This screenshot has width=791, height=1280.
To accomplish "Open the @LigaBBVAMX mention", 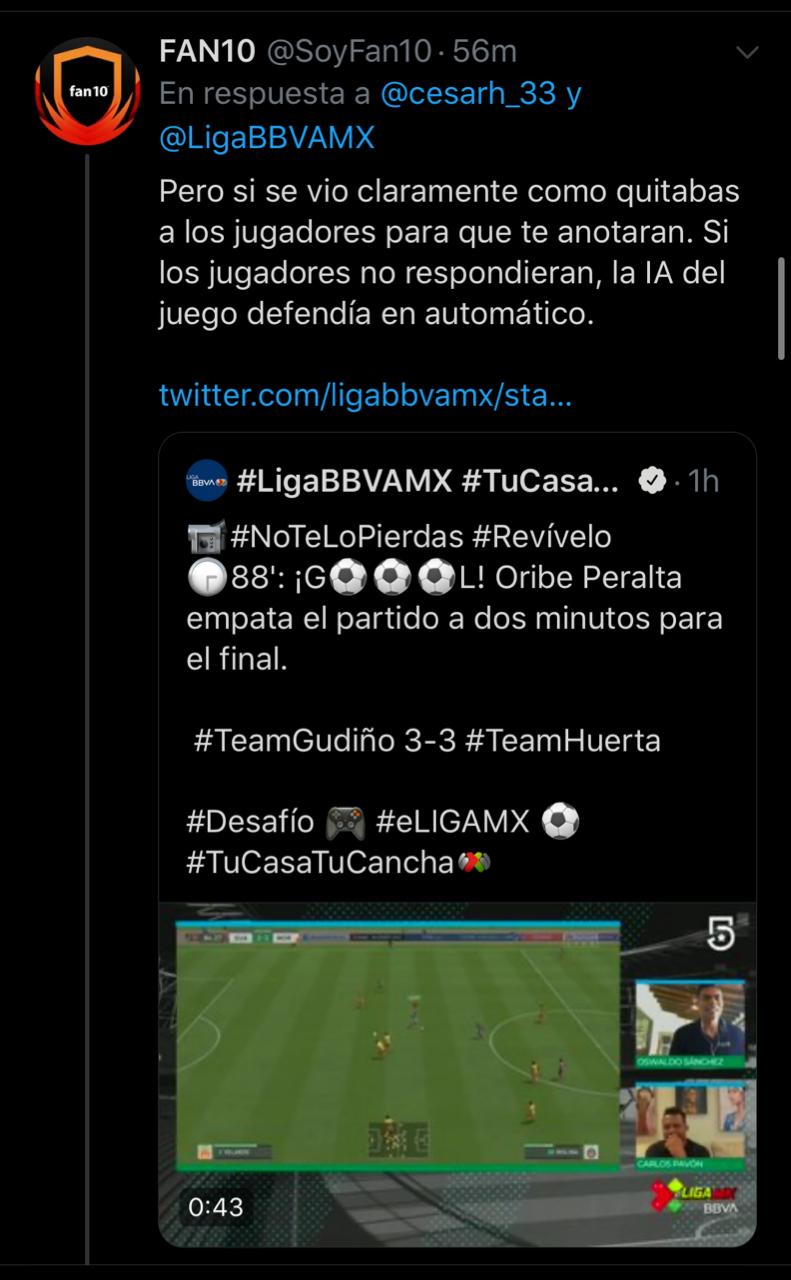I will [266, 138].
